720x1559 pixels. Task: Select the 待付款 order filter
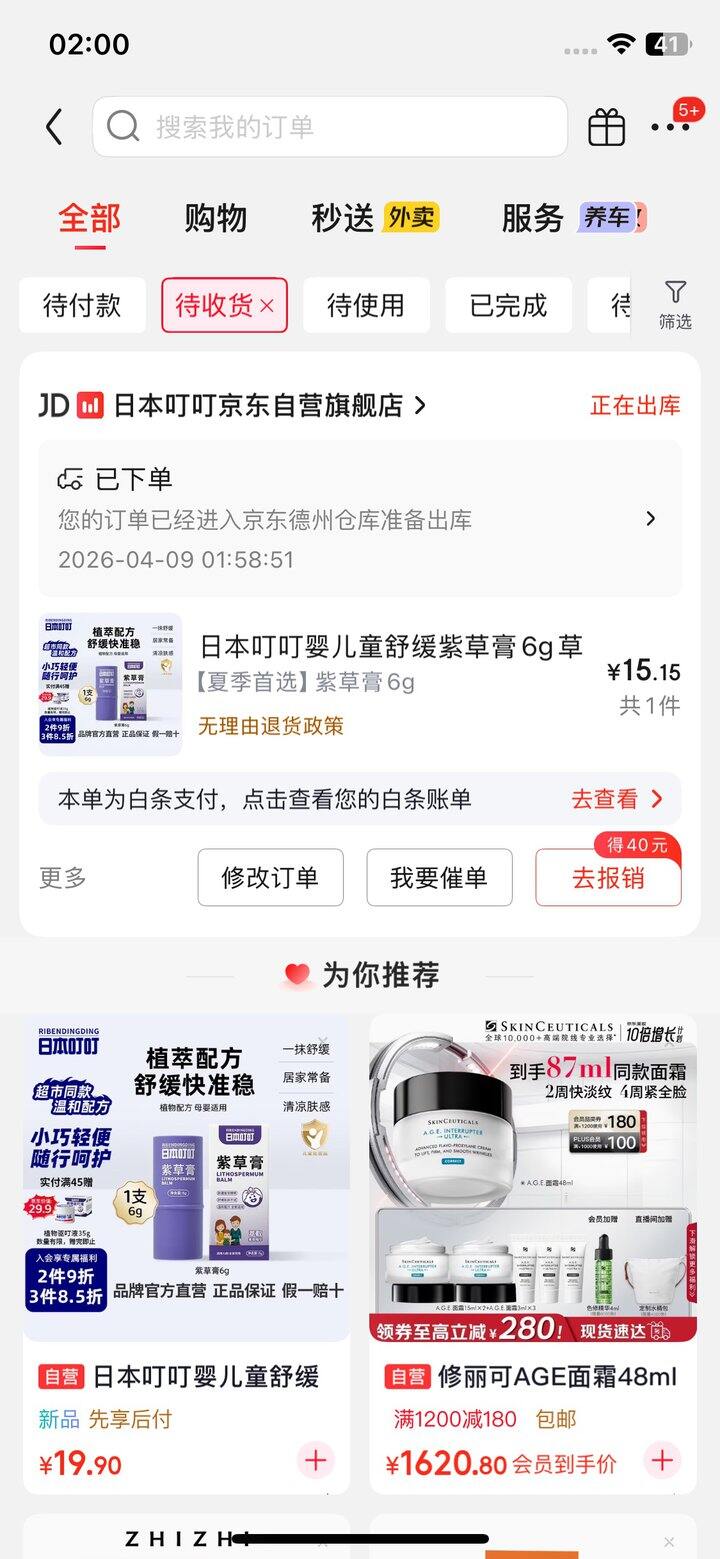pos(82,304)
